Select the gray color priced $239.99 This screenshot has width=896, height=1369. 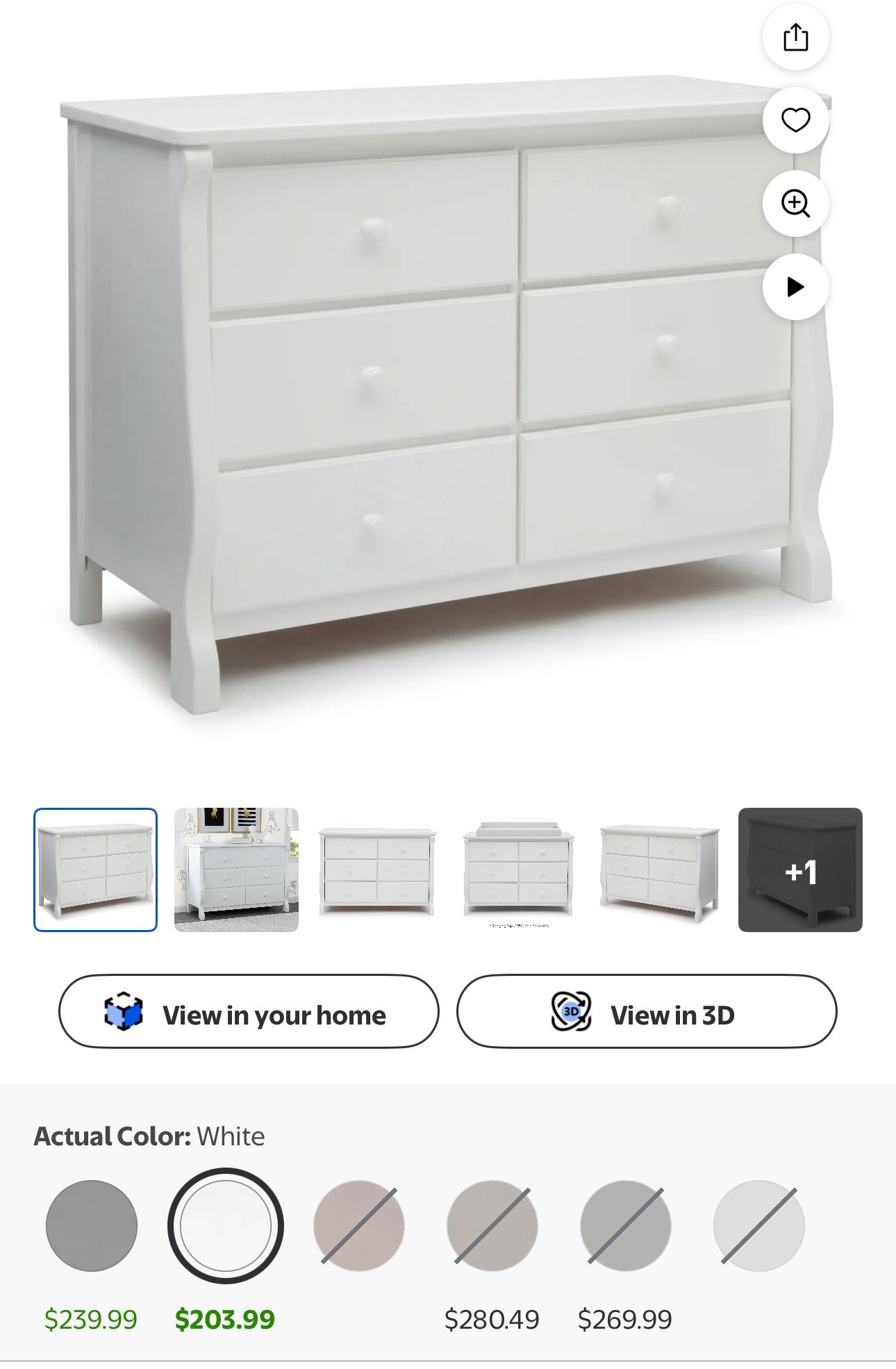click(x=92, y=1225)
